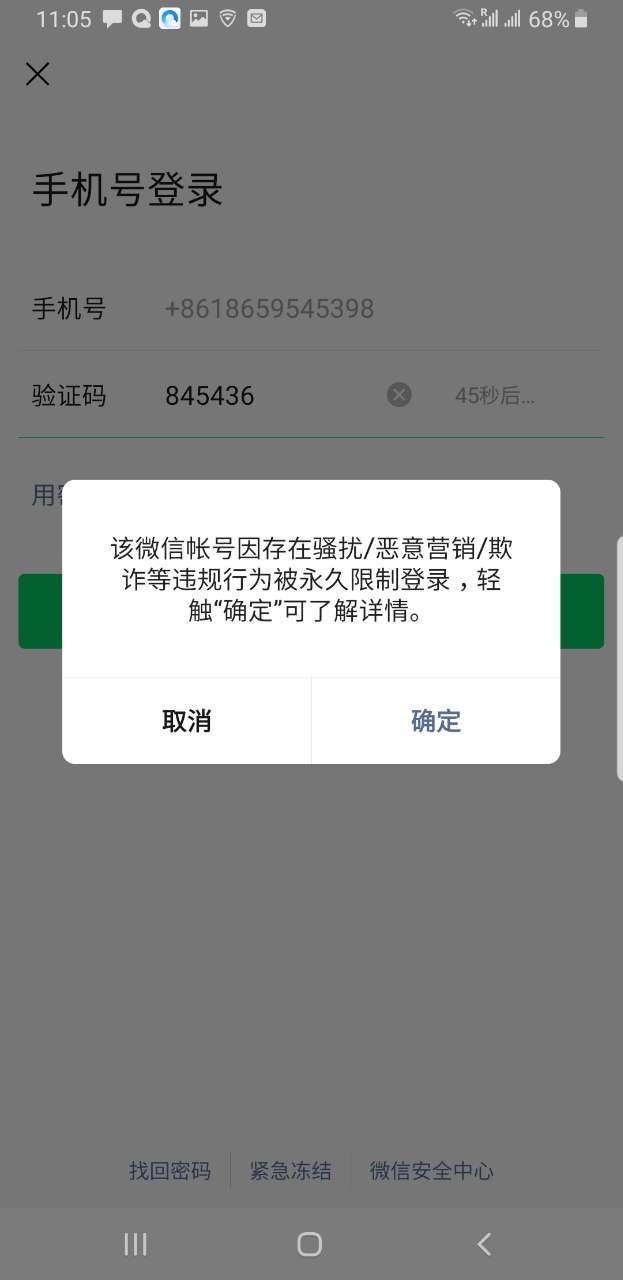Open 紧急冻结 link

coord(290,1171)
